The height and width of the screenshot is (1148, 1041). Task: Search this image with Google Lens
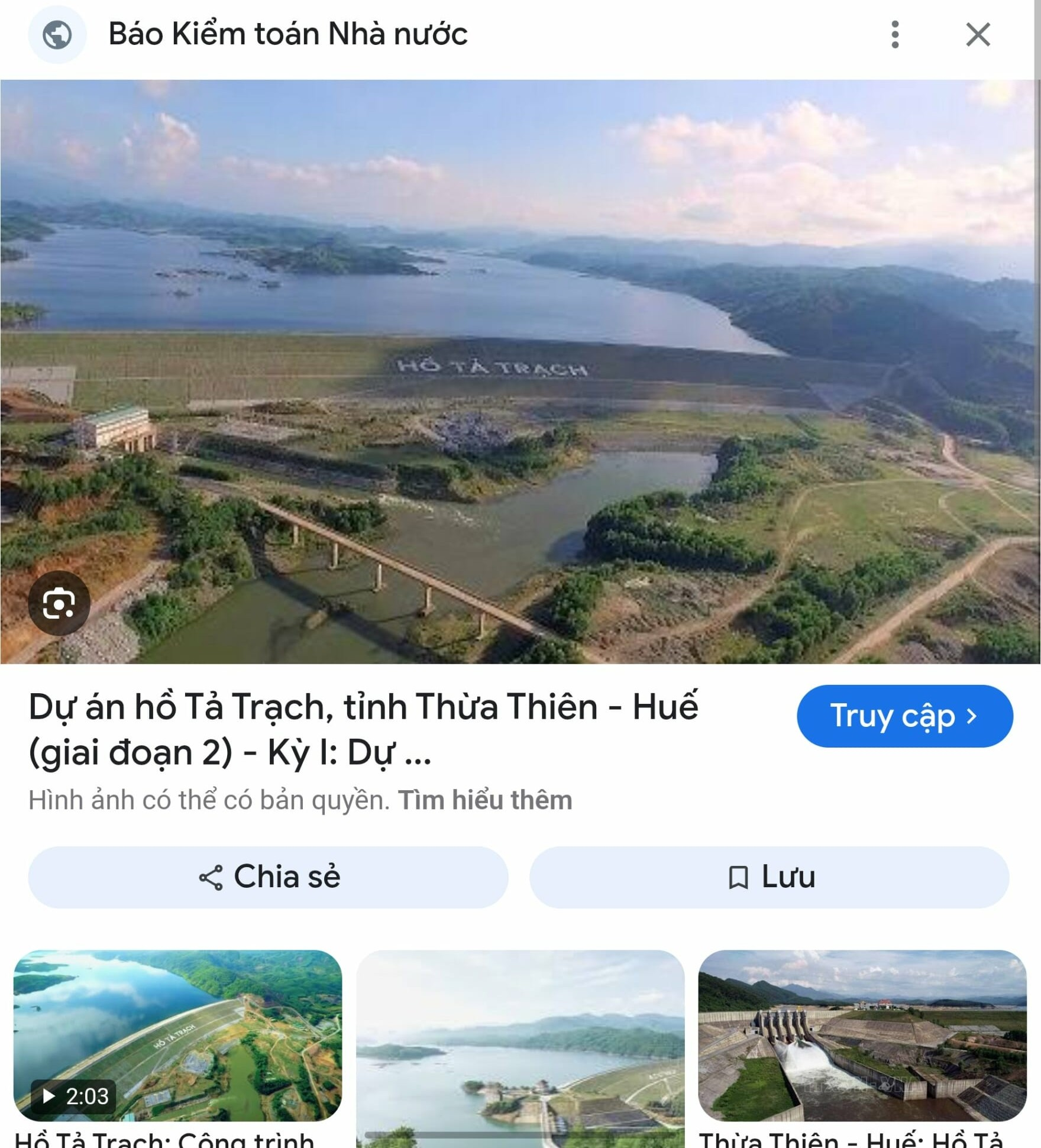pos(59,603)
